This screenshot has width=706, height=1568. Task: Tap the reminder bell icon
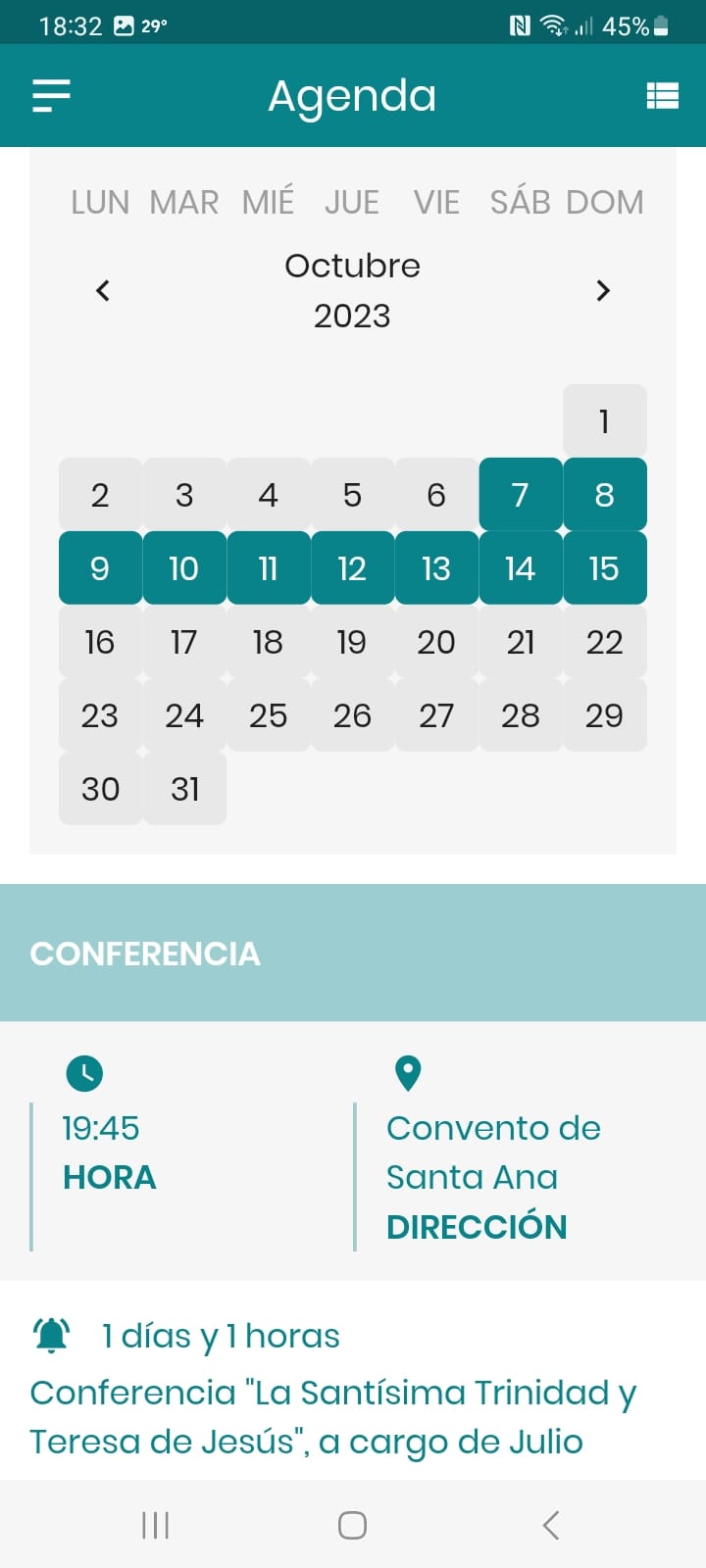click(52, 1336)
